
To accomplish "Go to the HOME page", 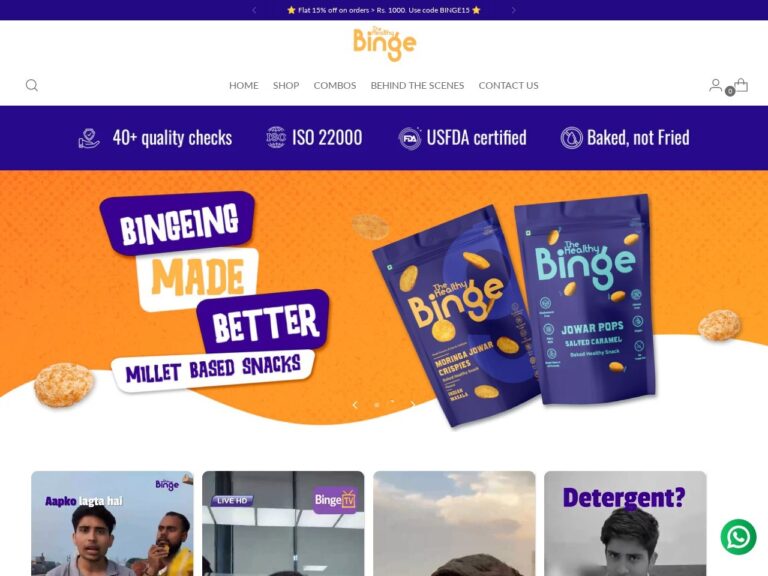I will [243, 86].
